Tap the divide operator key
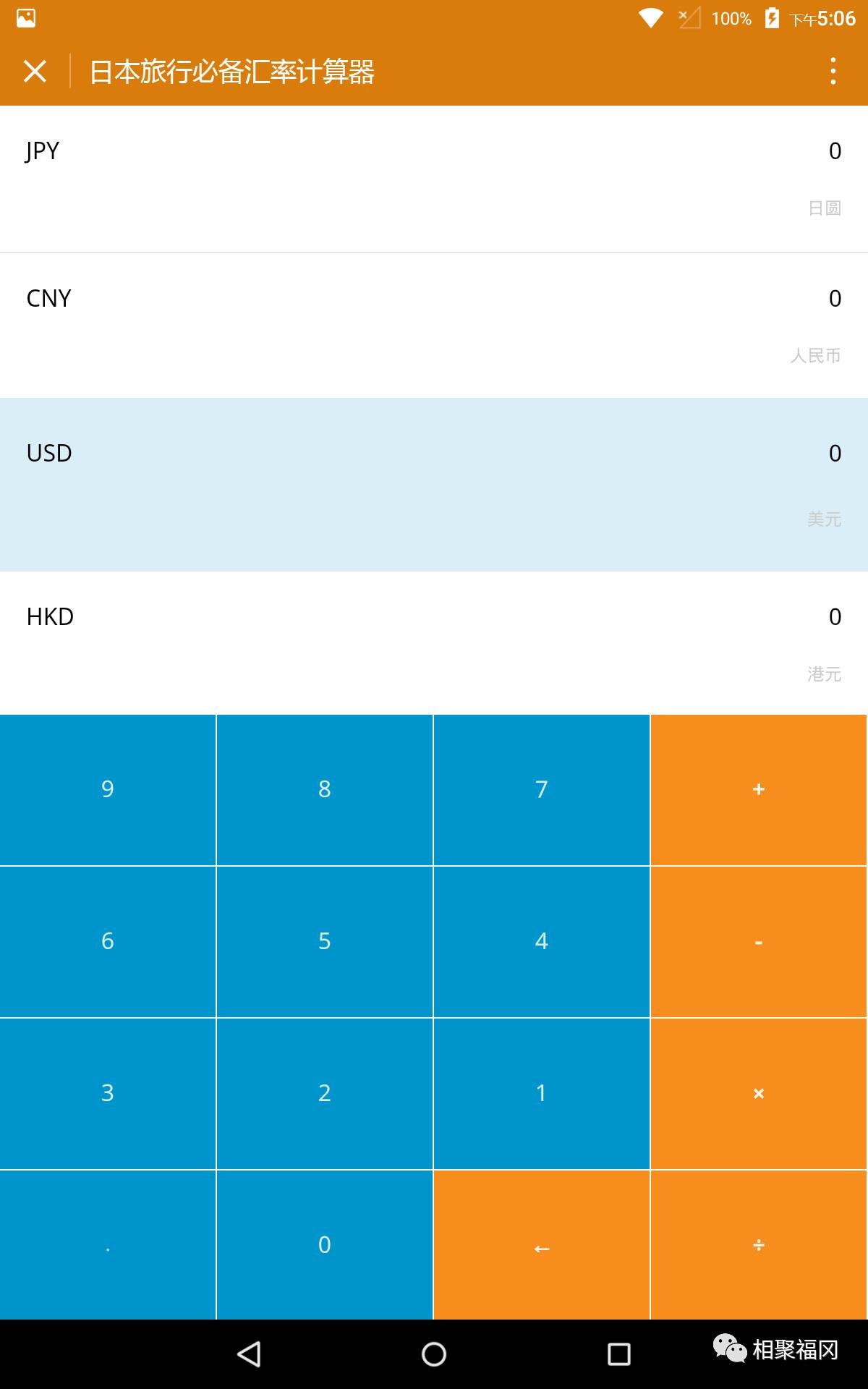868x1389 pixels. tap(759, 1245)
